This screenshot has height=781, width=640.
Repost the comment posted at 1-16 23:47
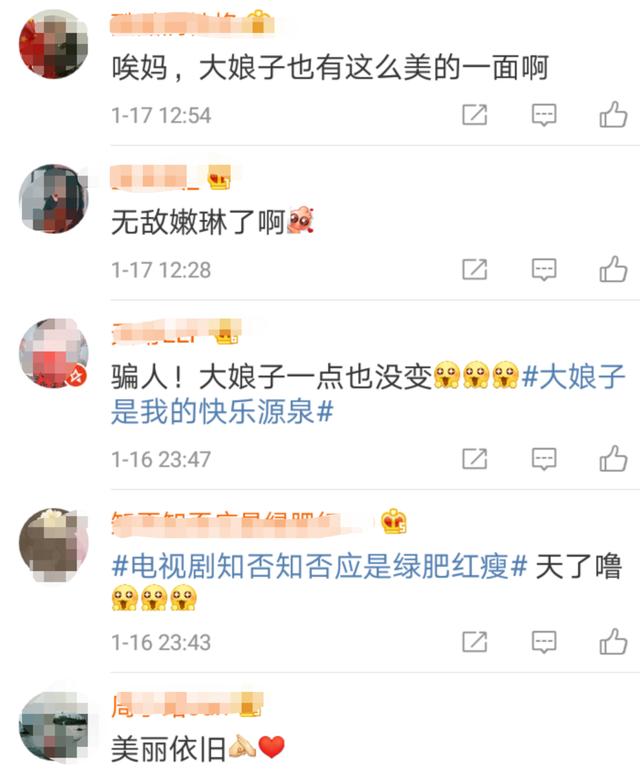click(475, 459)
